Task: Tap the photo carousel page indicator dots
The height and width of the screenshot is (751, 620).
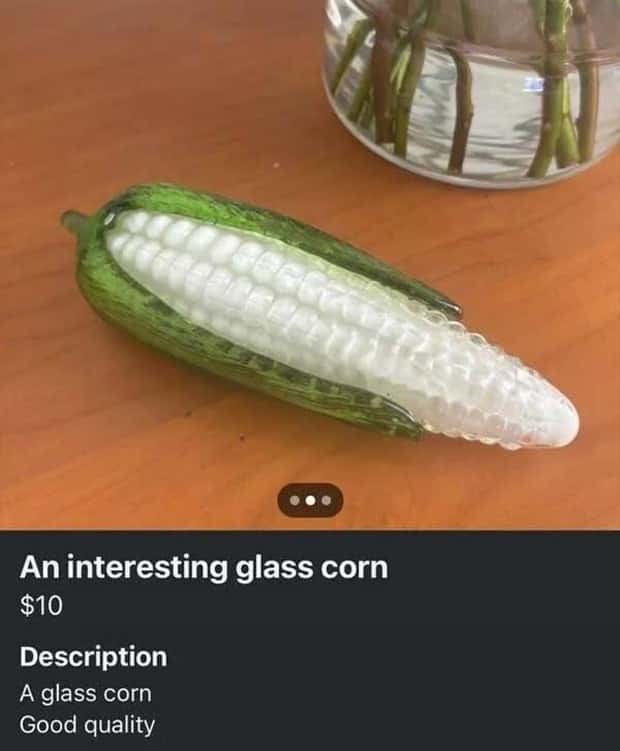Action: 310,499
